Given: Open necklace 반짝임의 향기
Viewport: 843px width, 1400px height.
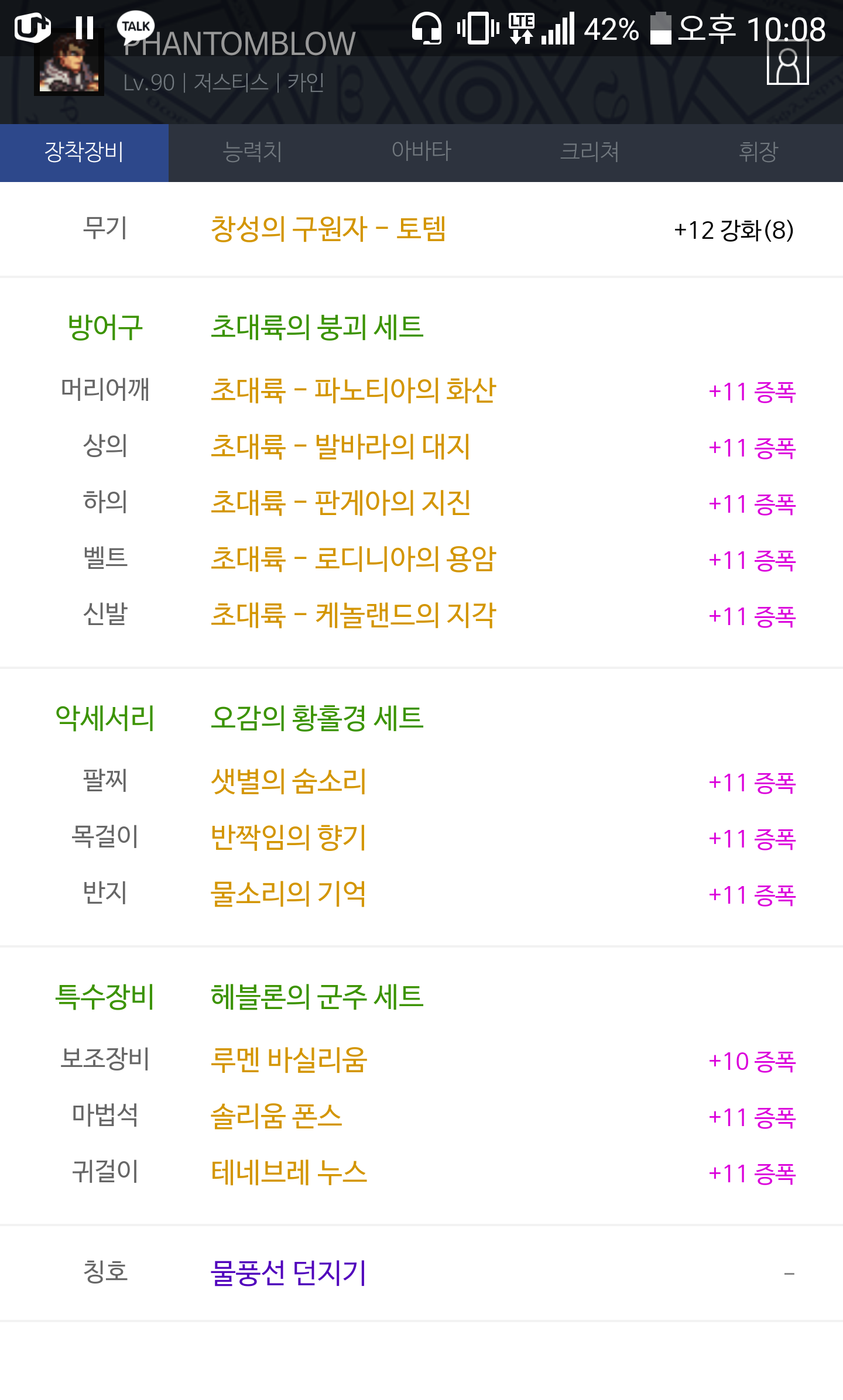Looking at the screenshot, I should coord(289,838).
